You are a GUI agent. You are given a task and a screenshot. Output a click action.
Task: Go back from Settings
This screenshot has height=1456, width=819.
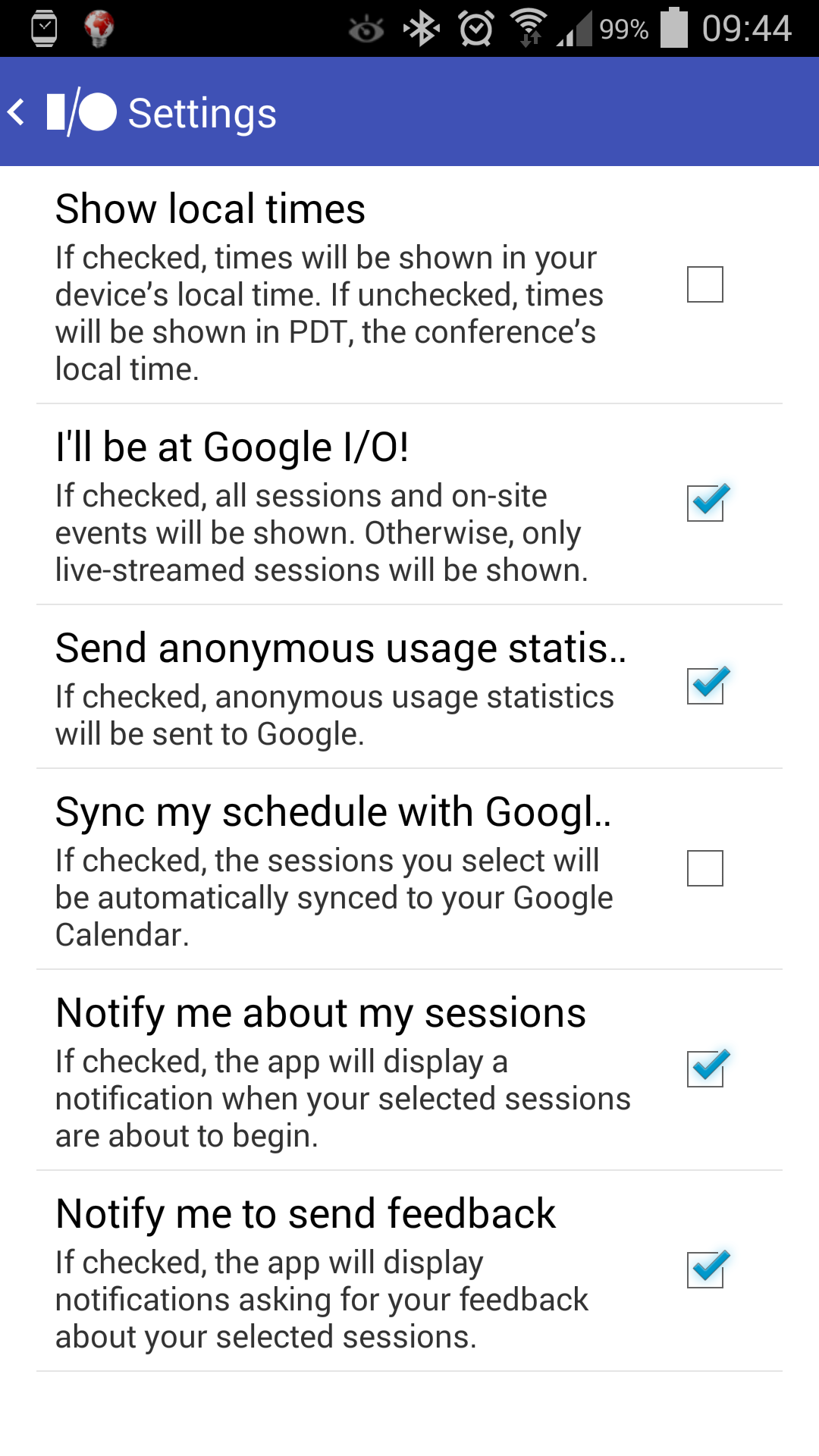click(18, 112)
